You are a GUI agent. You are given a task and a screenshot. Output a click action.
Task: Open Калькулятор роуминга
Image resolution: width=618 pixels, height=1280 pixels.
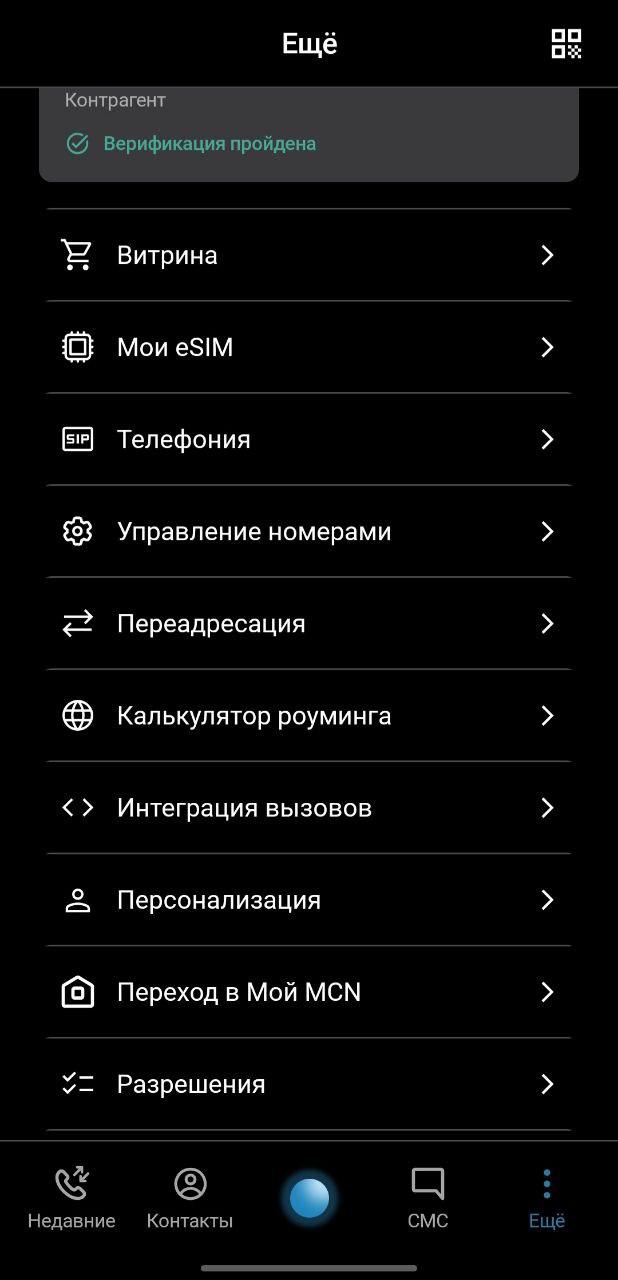[308, 716]
